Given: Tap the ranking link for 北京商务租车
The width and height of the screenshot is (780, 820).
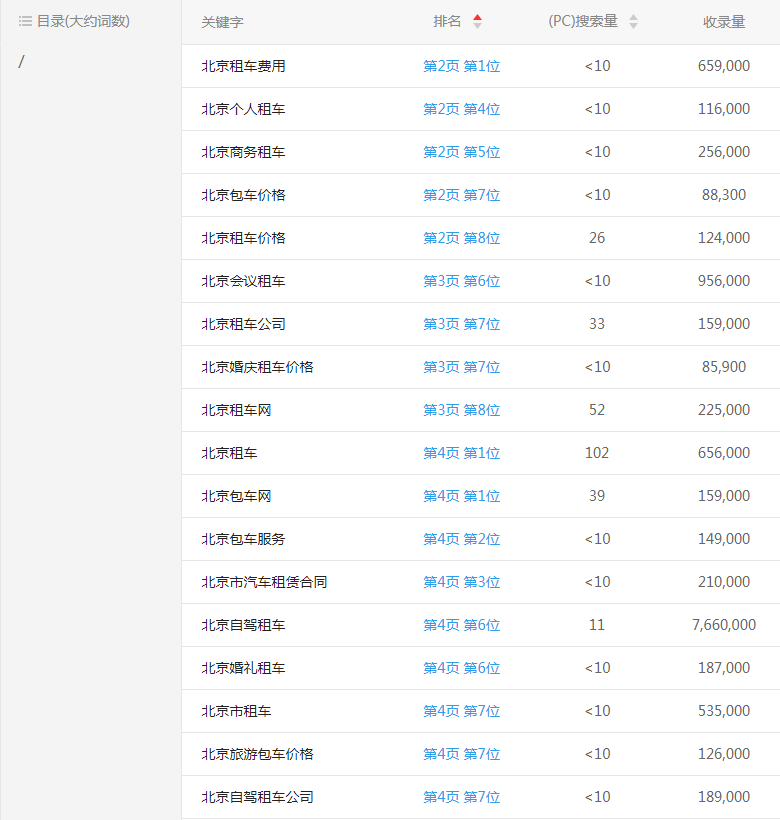Looking at the screenshot, I should (x=461, y=152).
